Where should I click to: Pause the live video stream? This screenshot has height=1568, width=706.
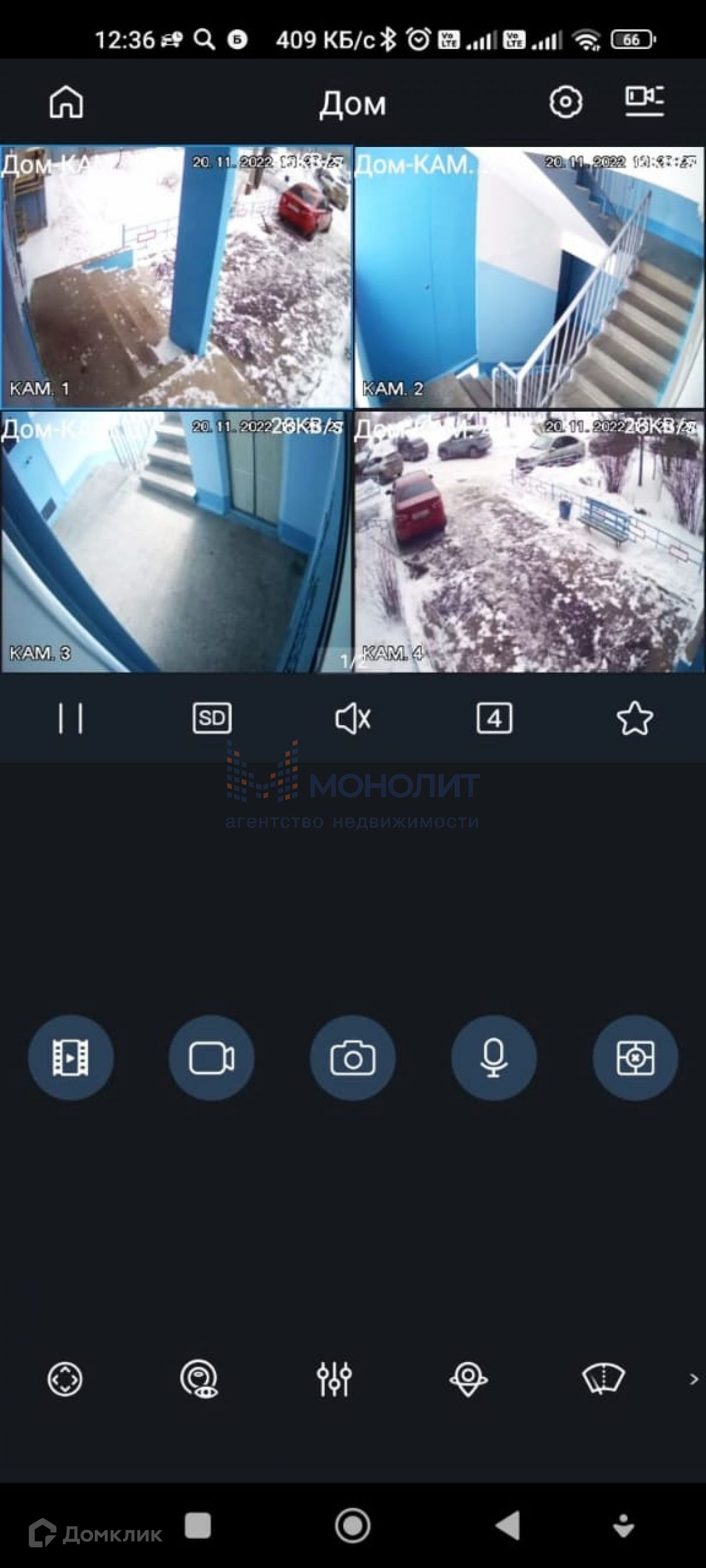pos(71,718)
